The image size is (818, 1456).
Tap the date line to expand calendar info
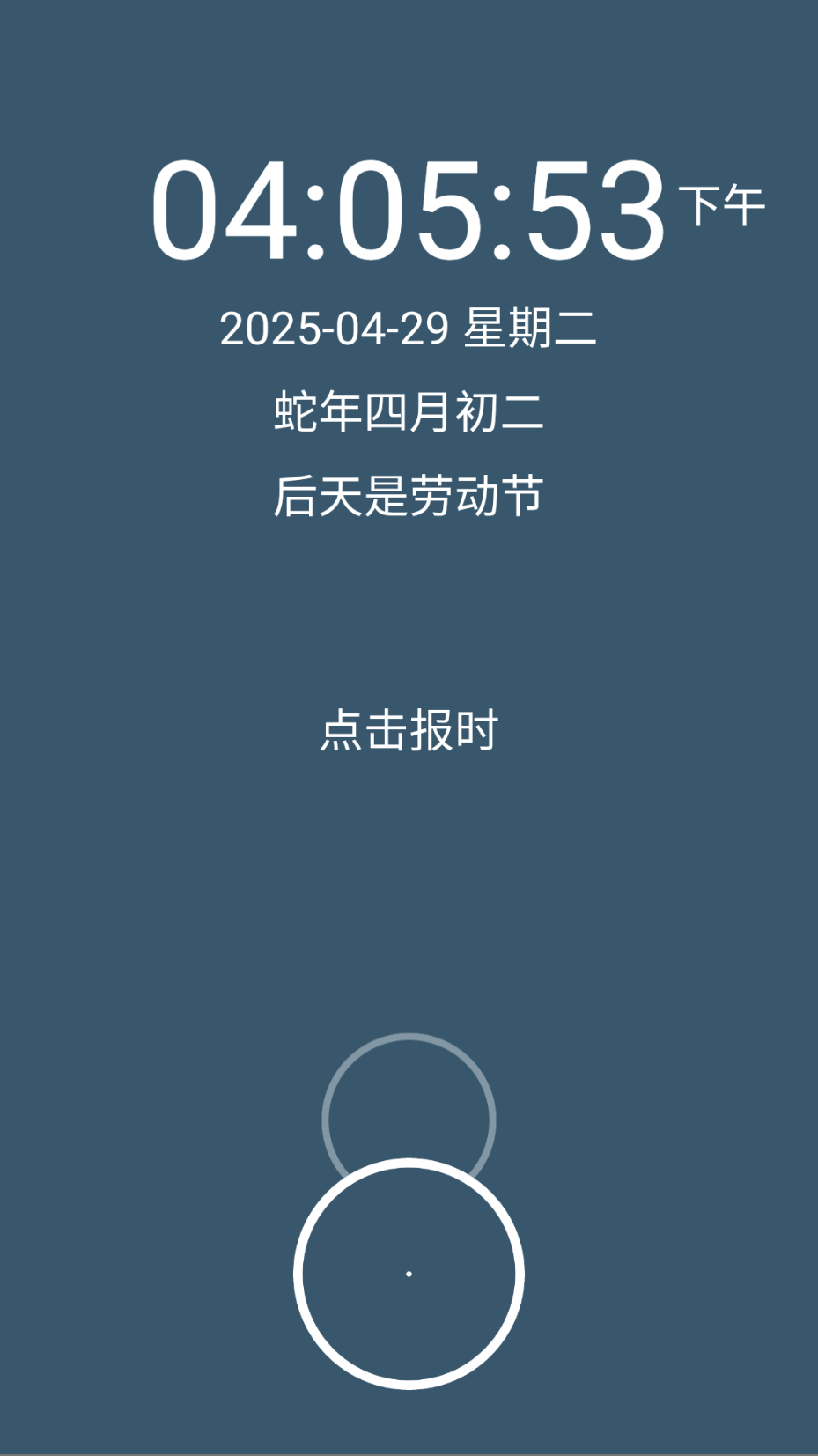click(x=409, y=329)
